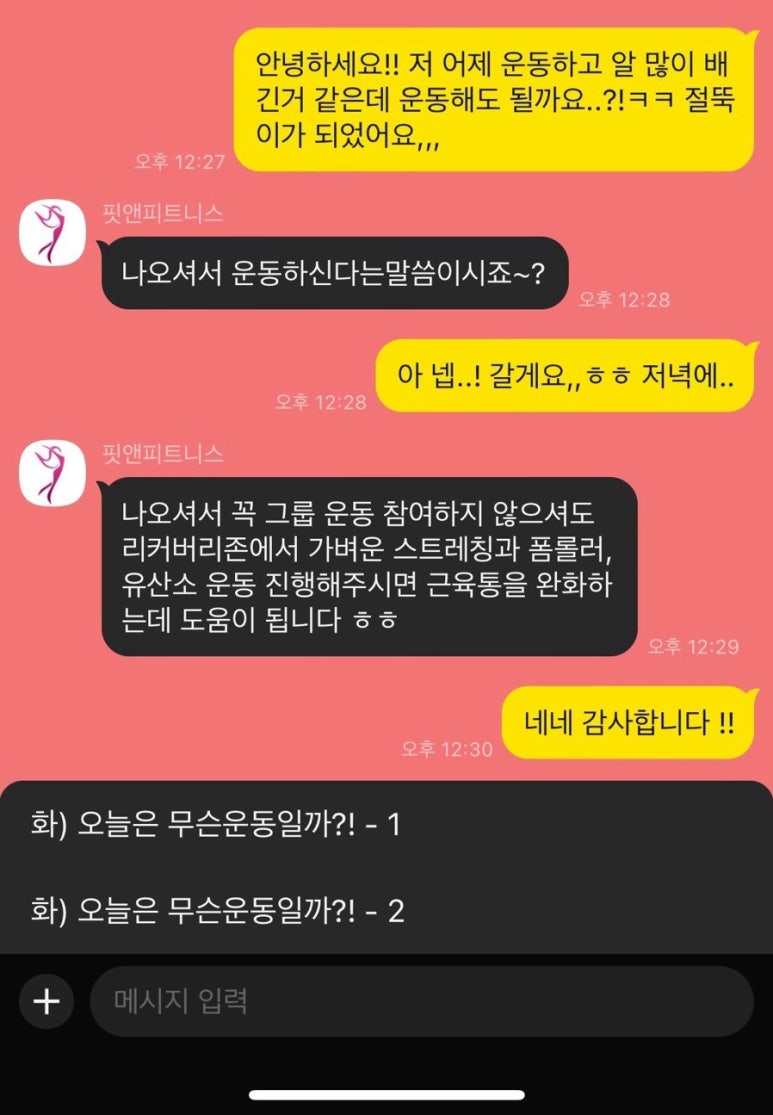
Task: Tap the 메시지 입력 message field
Action: click(420, 1001)
